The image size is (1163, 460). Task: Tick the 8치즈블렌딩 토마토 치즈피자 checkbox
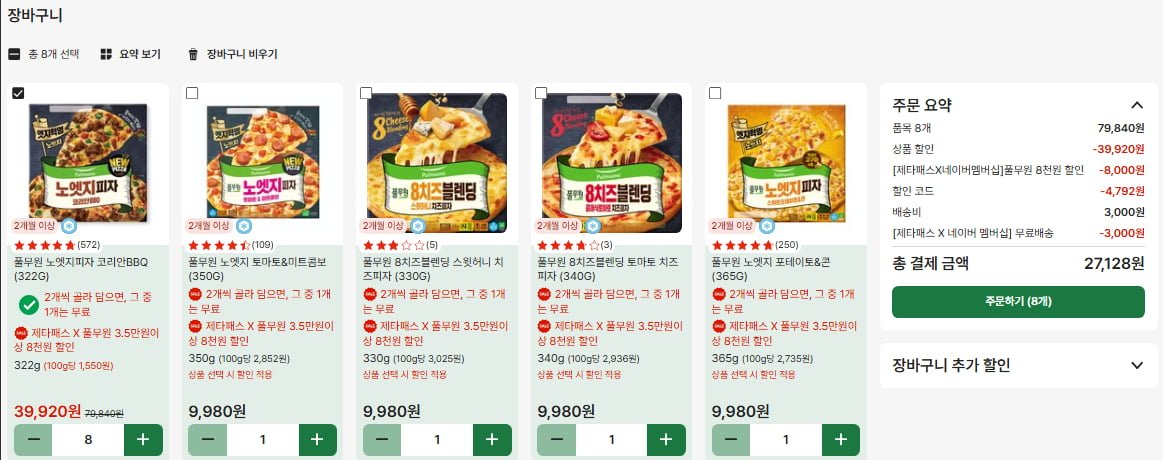click(541, 93)
